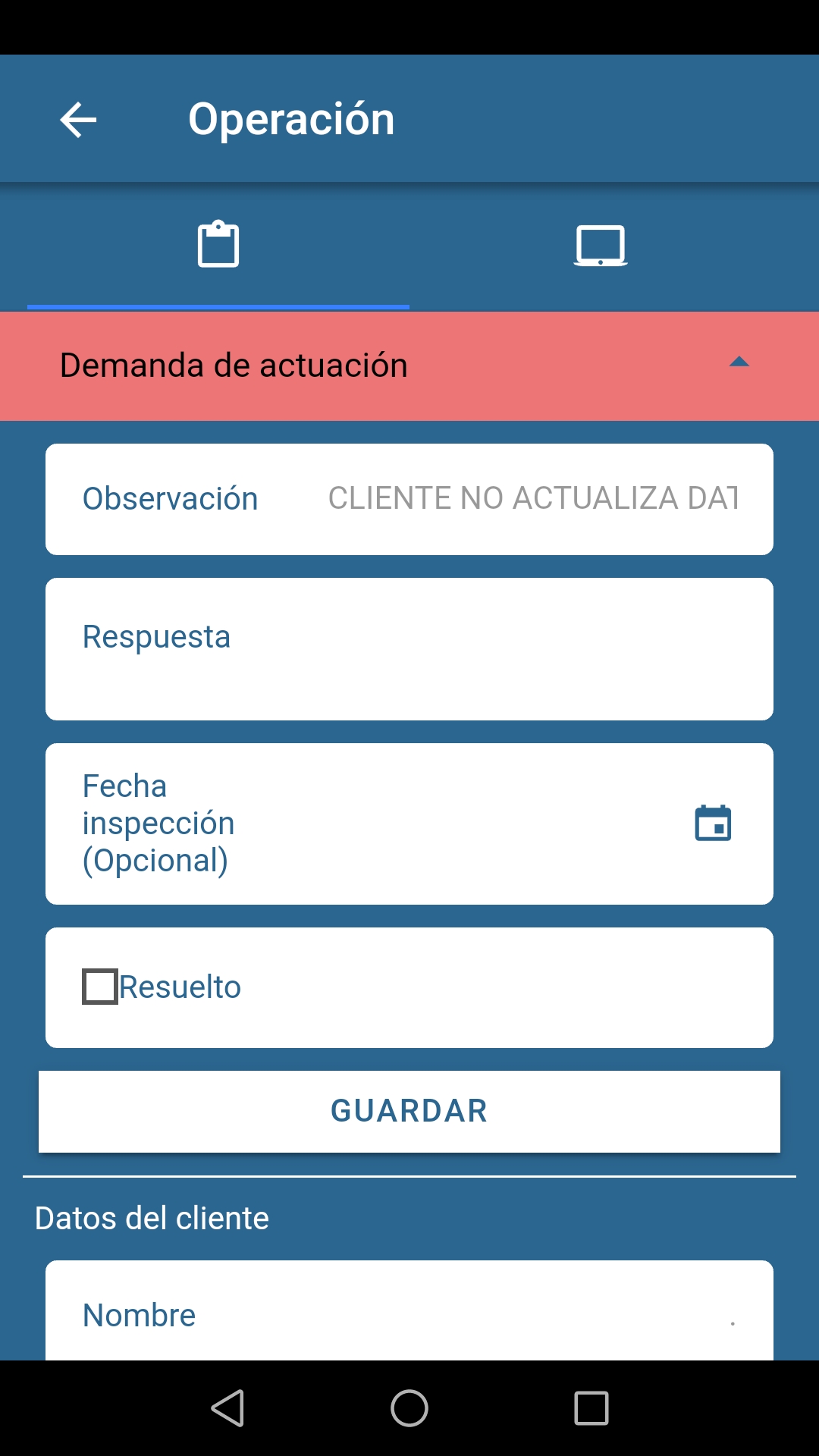Open recent apps from the navigation bar

pos(591,1408)
